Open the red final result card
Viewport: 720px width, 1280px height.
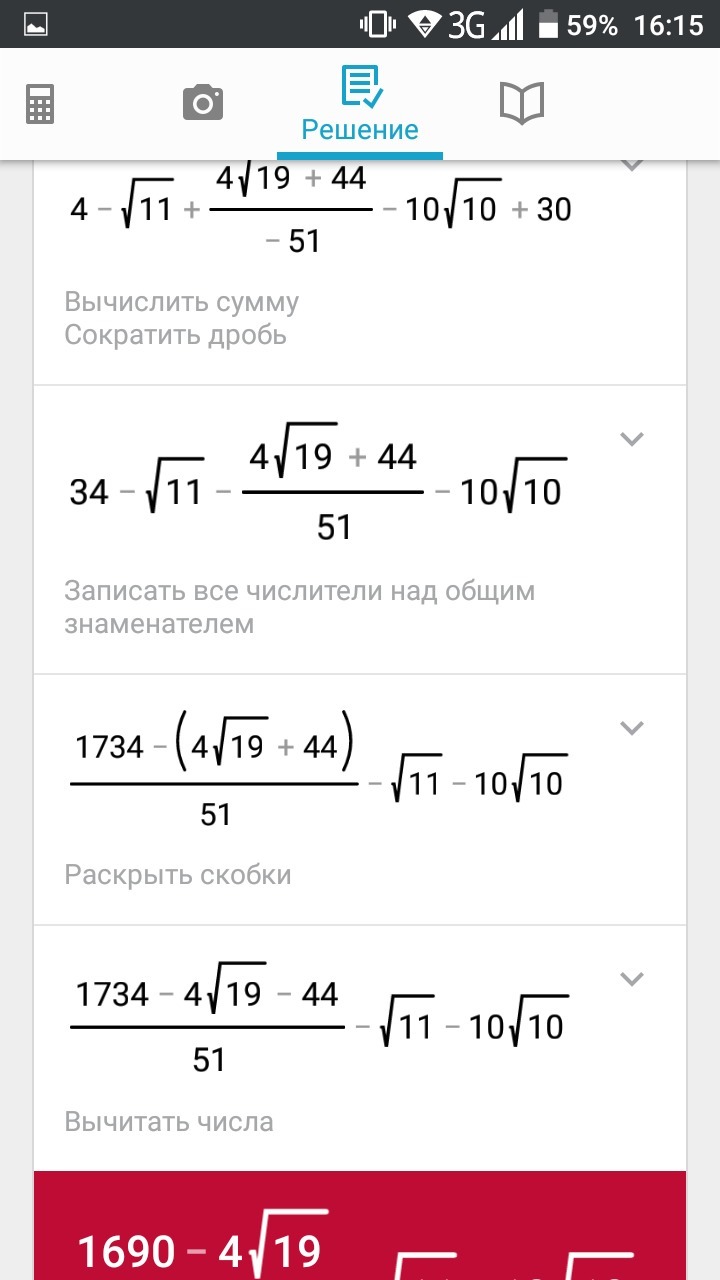click(x=360, y=1226)
